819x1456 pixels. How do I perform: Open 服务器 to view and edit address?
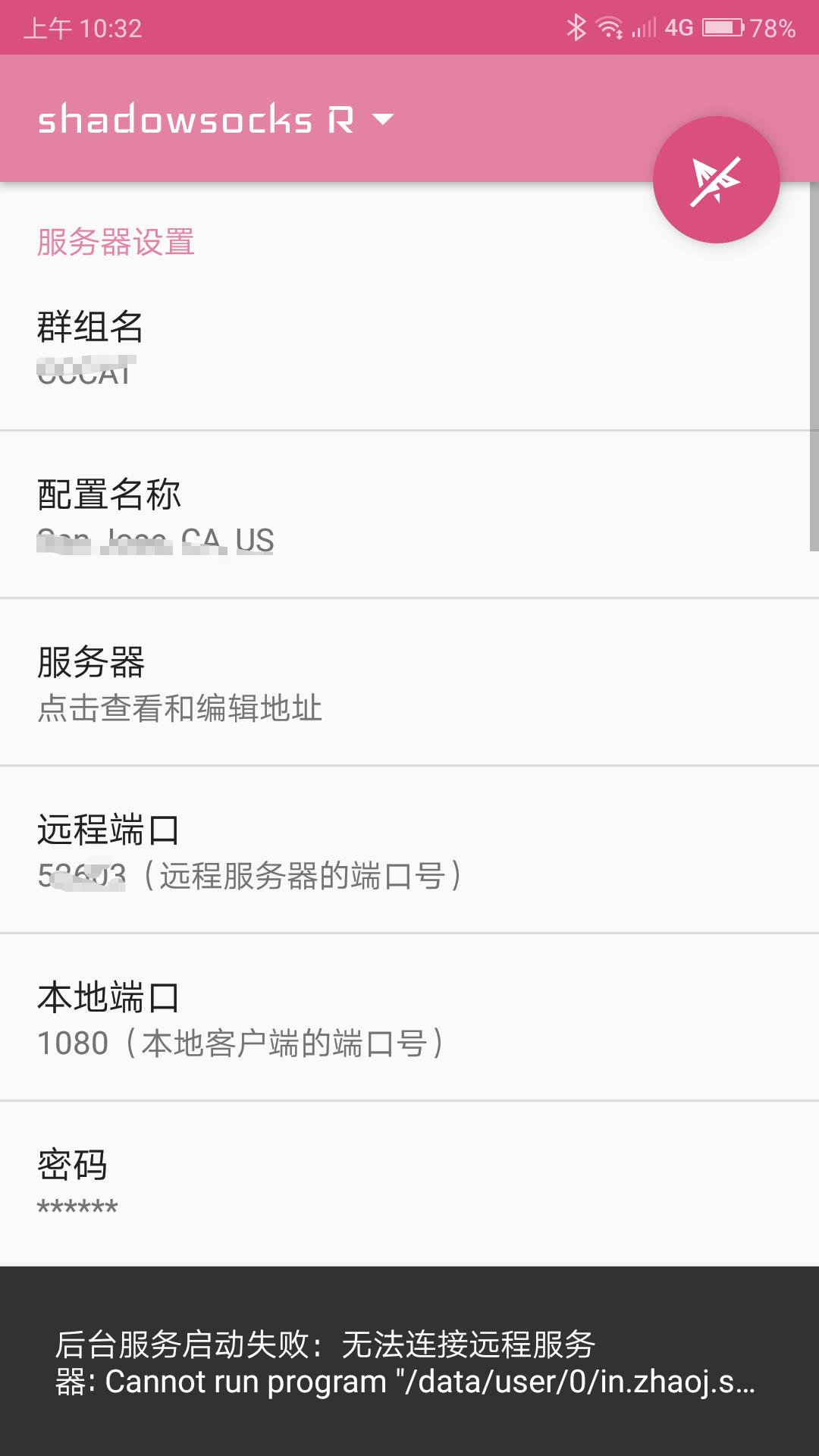coord(409,682)
